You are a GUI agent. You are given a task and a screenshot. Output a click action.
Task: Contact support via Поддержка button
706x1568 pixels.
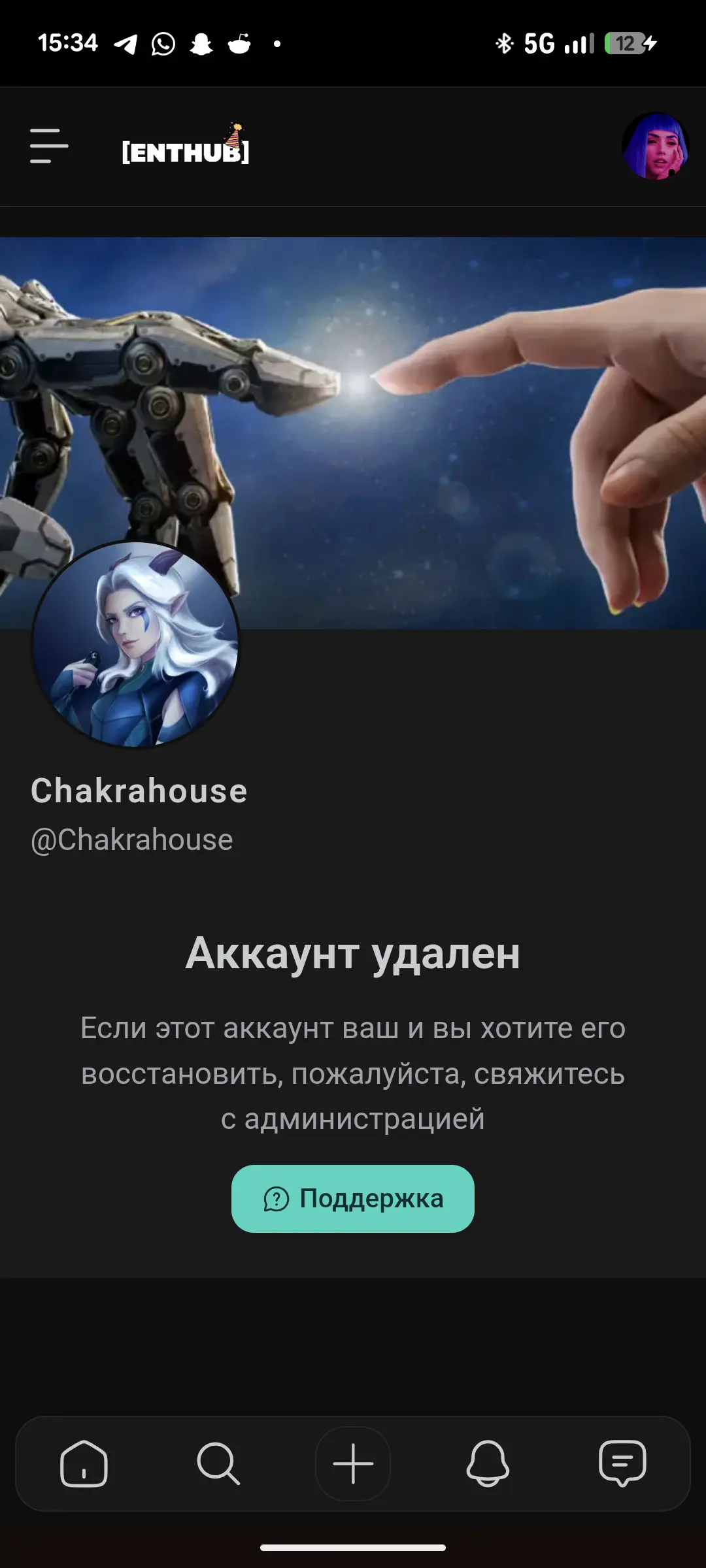click(x=353, y=1199)
